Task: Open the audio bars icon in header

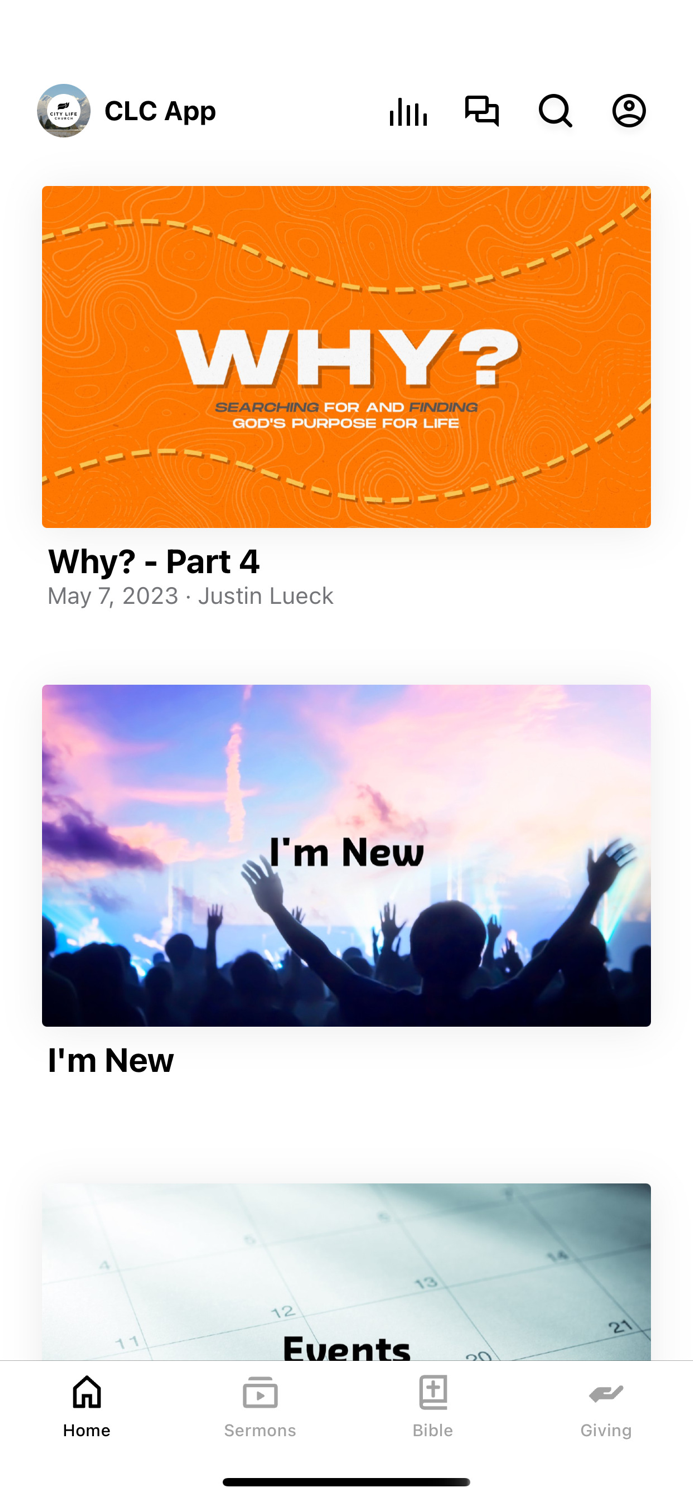Action: 408,111
